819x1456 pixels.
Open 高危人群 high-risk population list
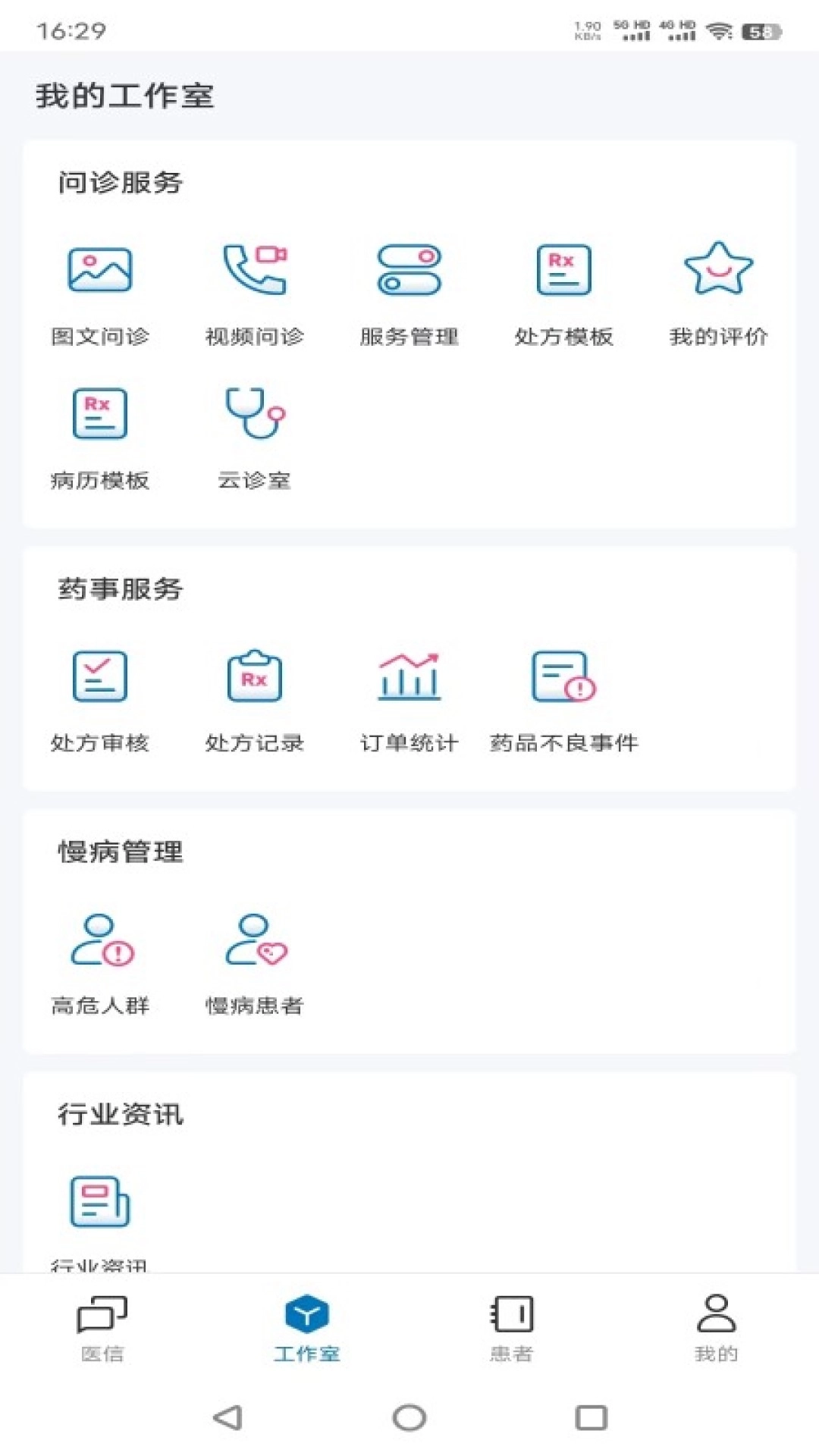pos(99,944)
